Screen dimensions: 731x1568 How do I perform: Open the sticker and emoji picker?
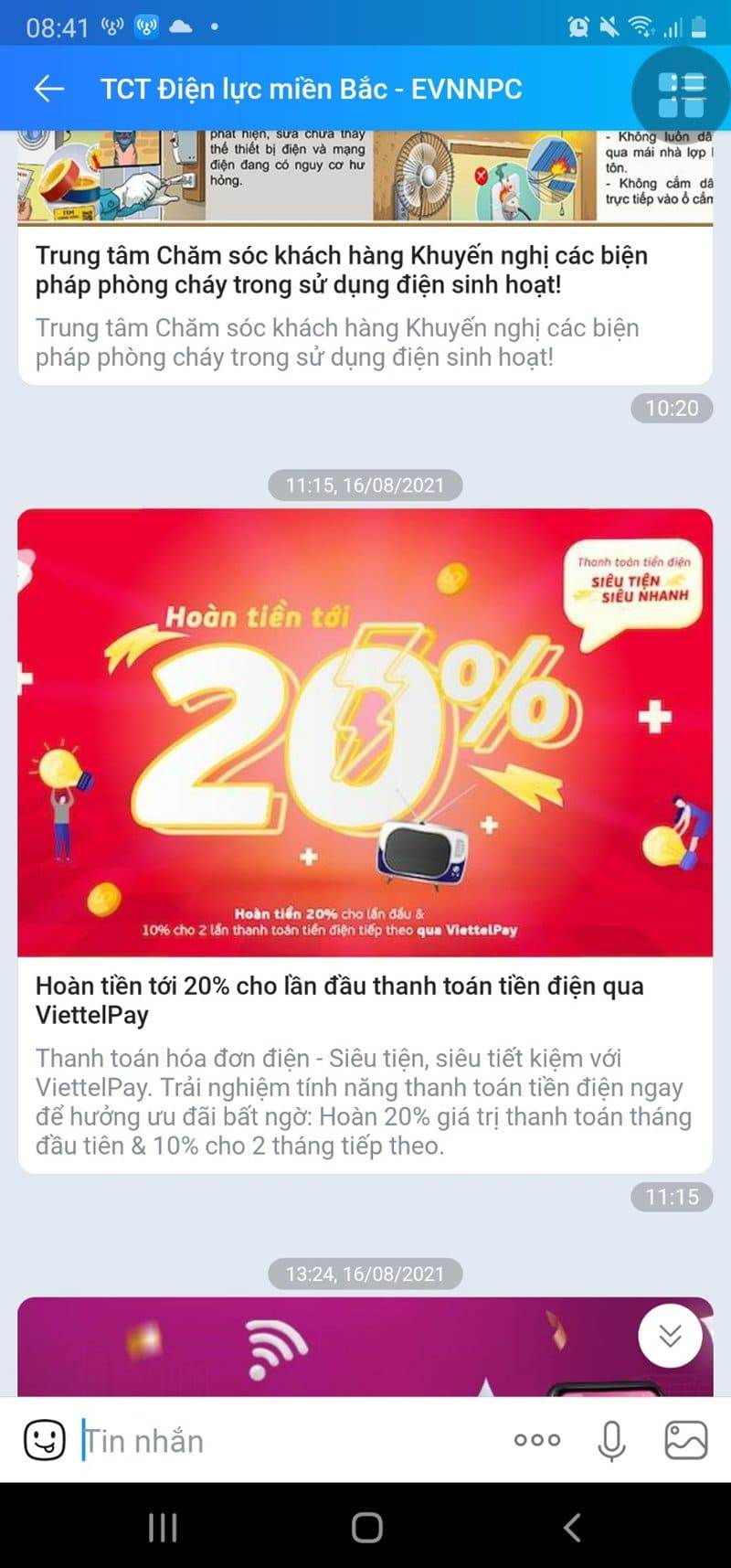click(44, 1440)
